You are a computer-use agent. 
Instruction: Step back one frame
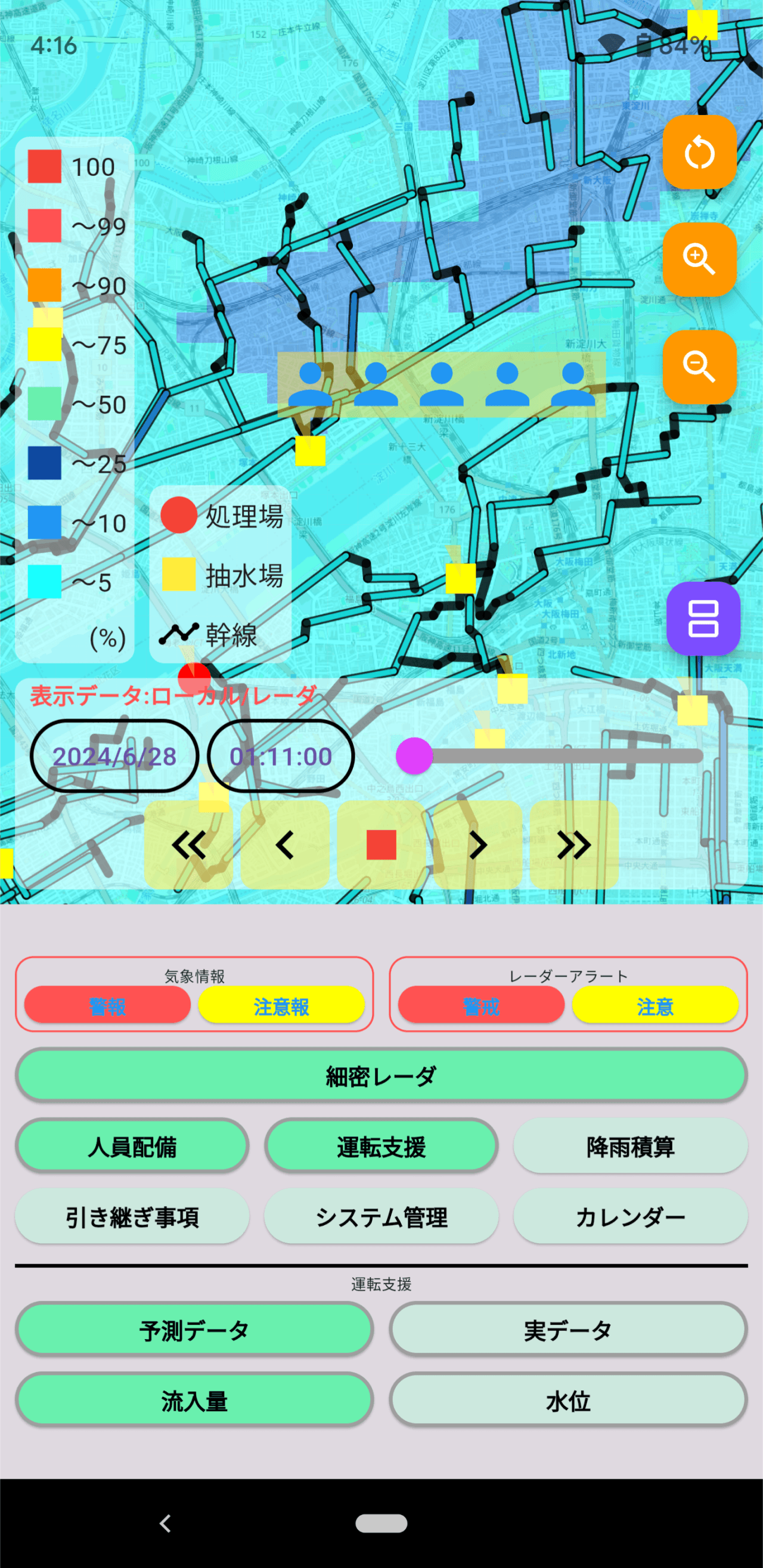(285, 845)
